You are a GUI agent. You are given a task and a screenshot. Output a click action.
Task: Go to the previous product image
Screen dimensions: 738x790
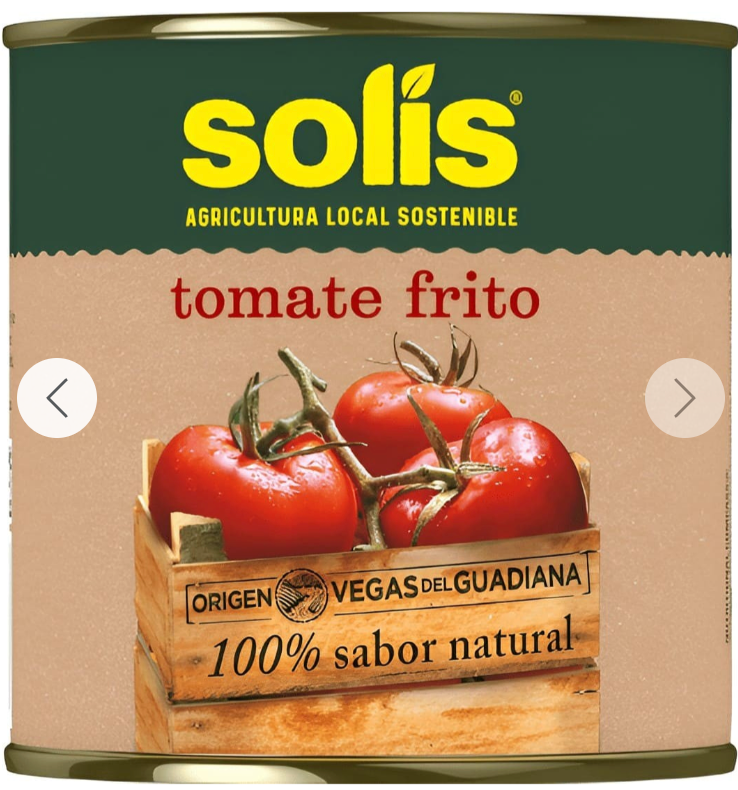(x=57, y=398)
